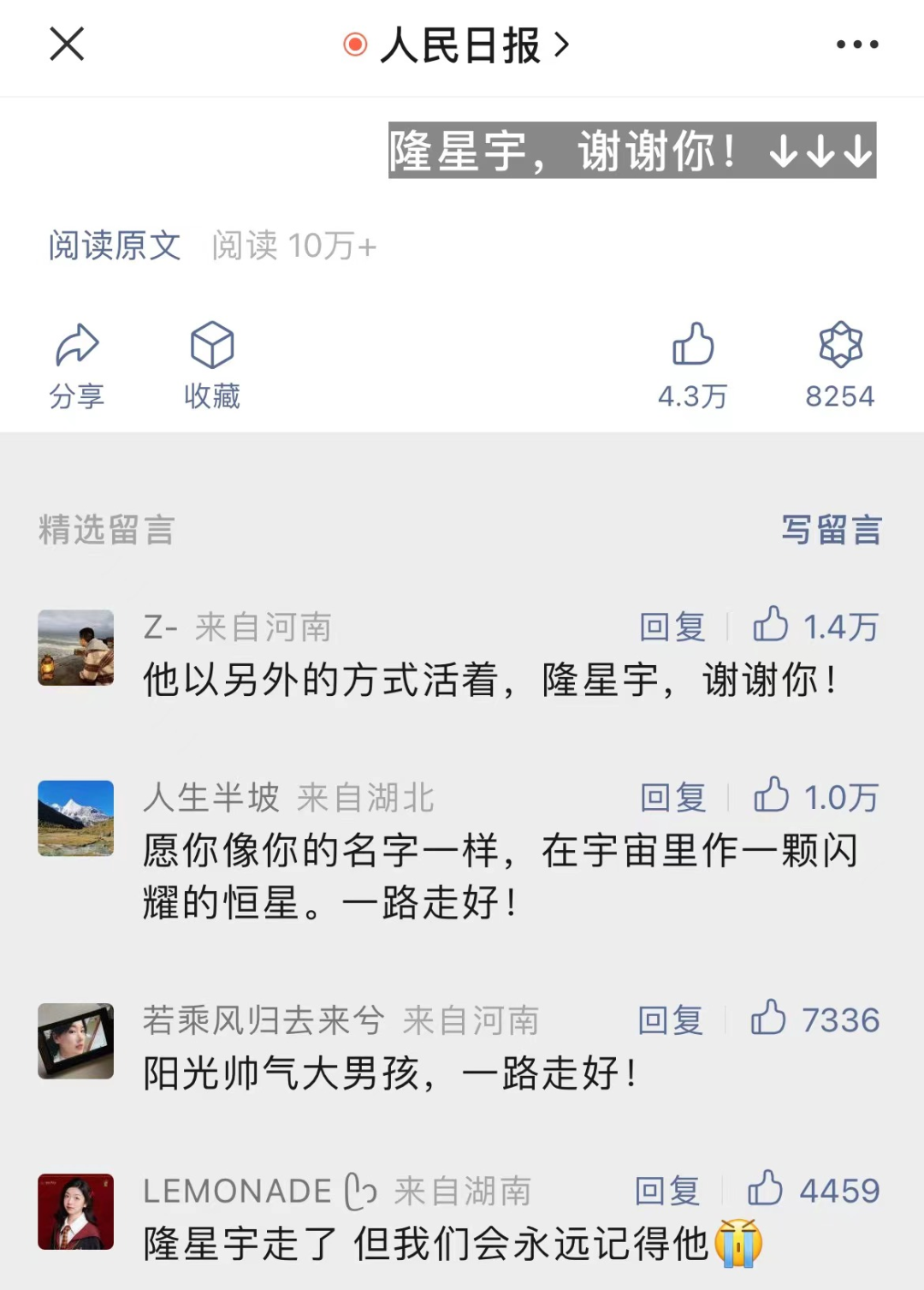Reply to LEMONADE's comment
The image size is (924, 1290).
click(x=667, y=1191)
